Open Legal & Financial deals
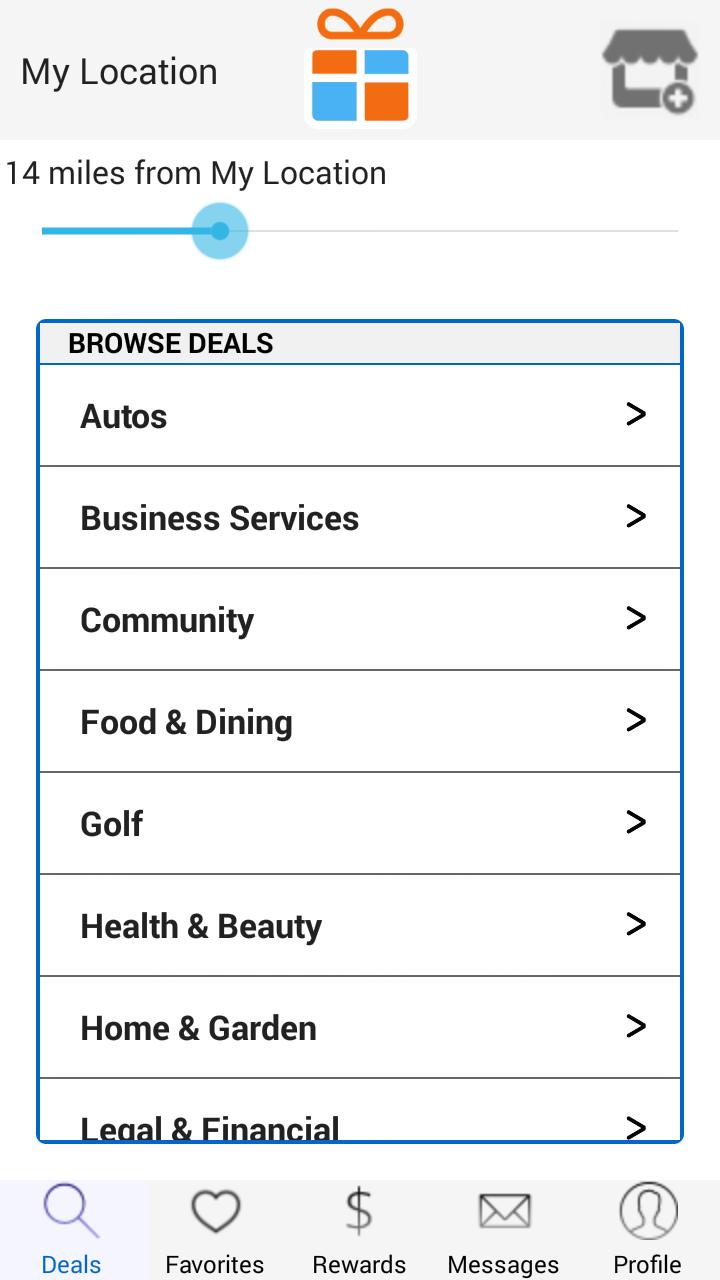The height and width of the screenshot is (1280, 720). [360, 1122]
